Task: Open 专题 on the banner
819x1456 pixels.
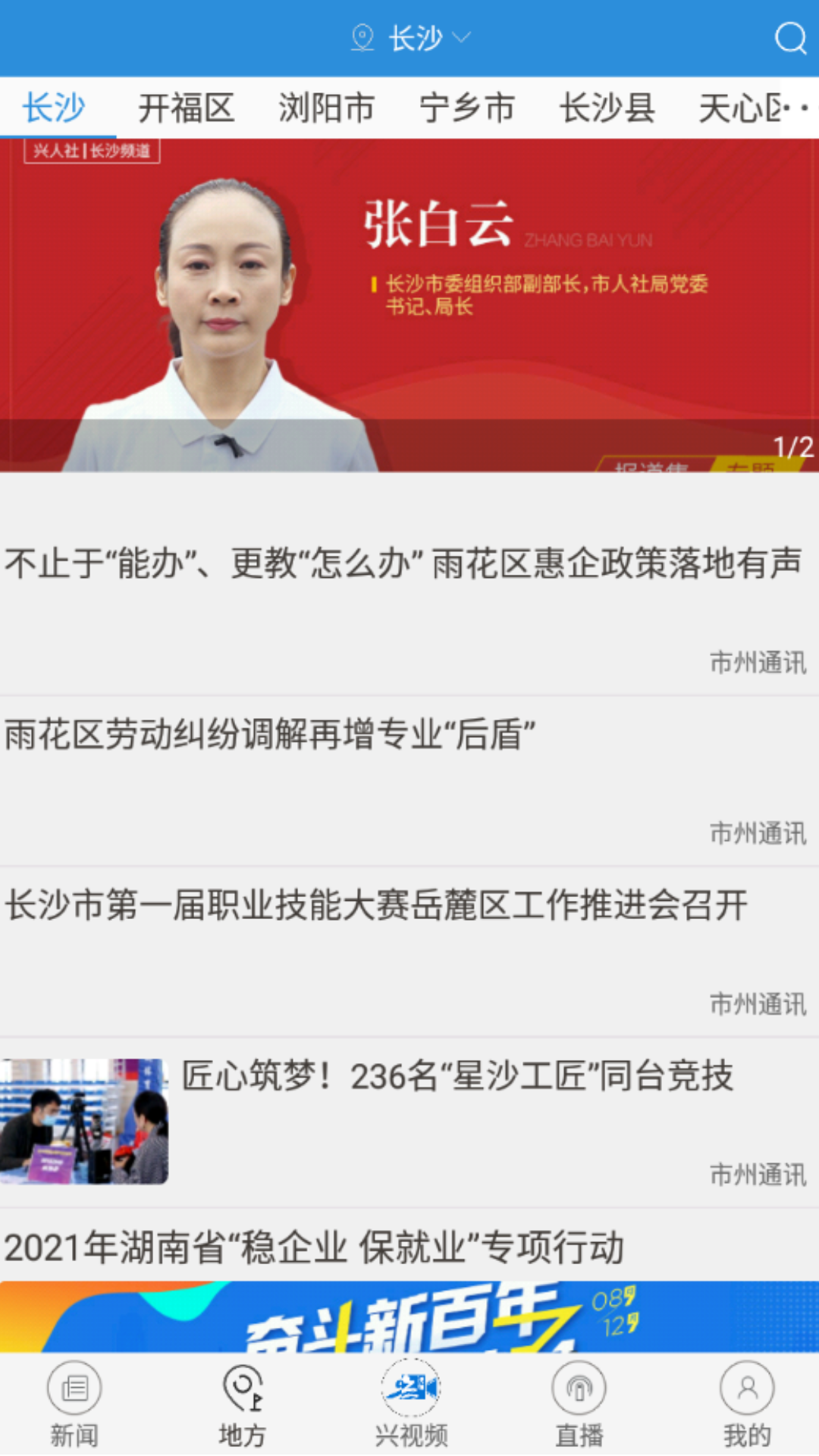Action: coord(751,467)
